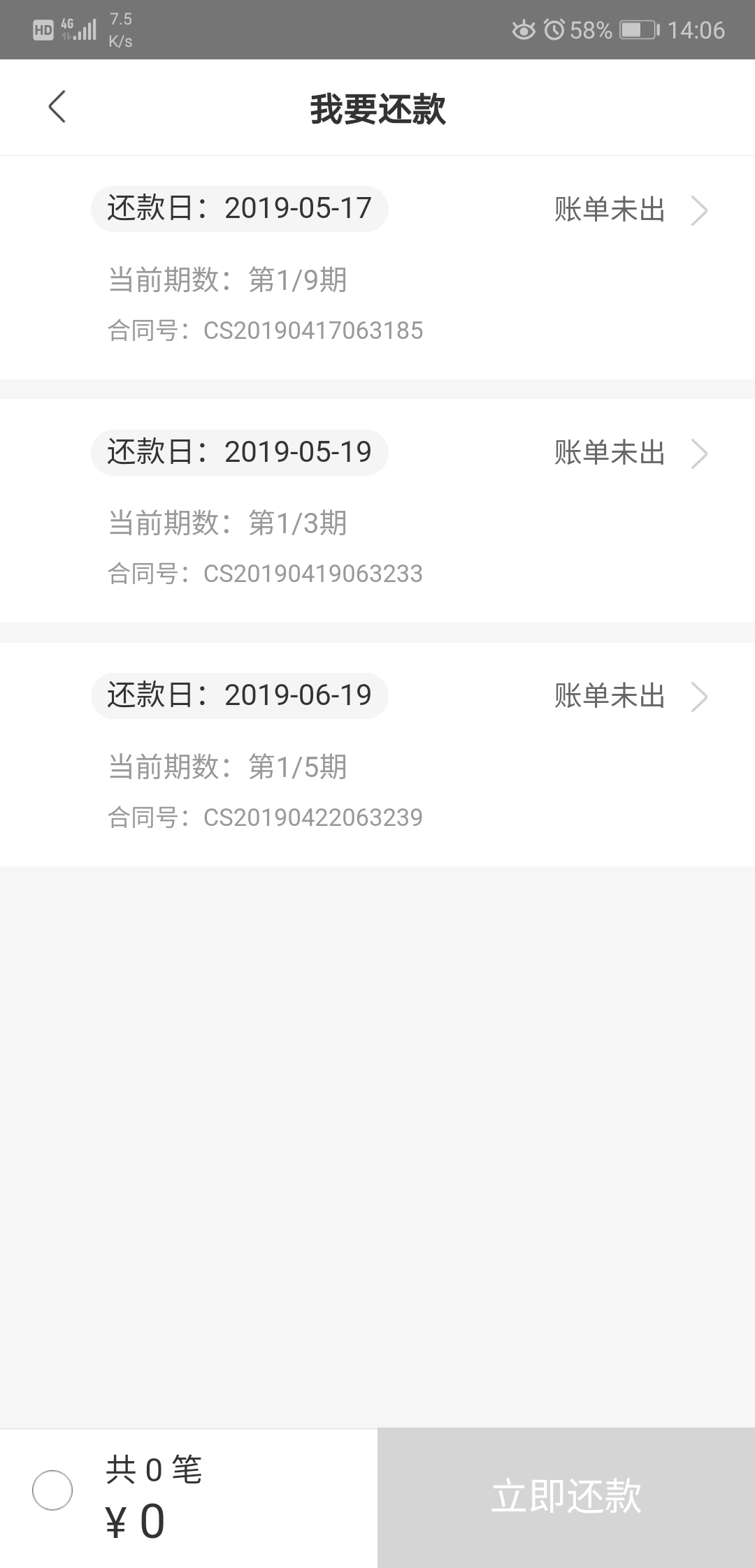
Task: Expand details of the 2019-05-17 repayment entry
Action: point(700,210)
